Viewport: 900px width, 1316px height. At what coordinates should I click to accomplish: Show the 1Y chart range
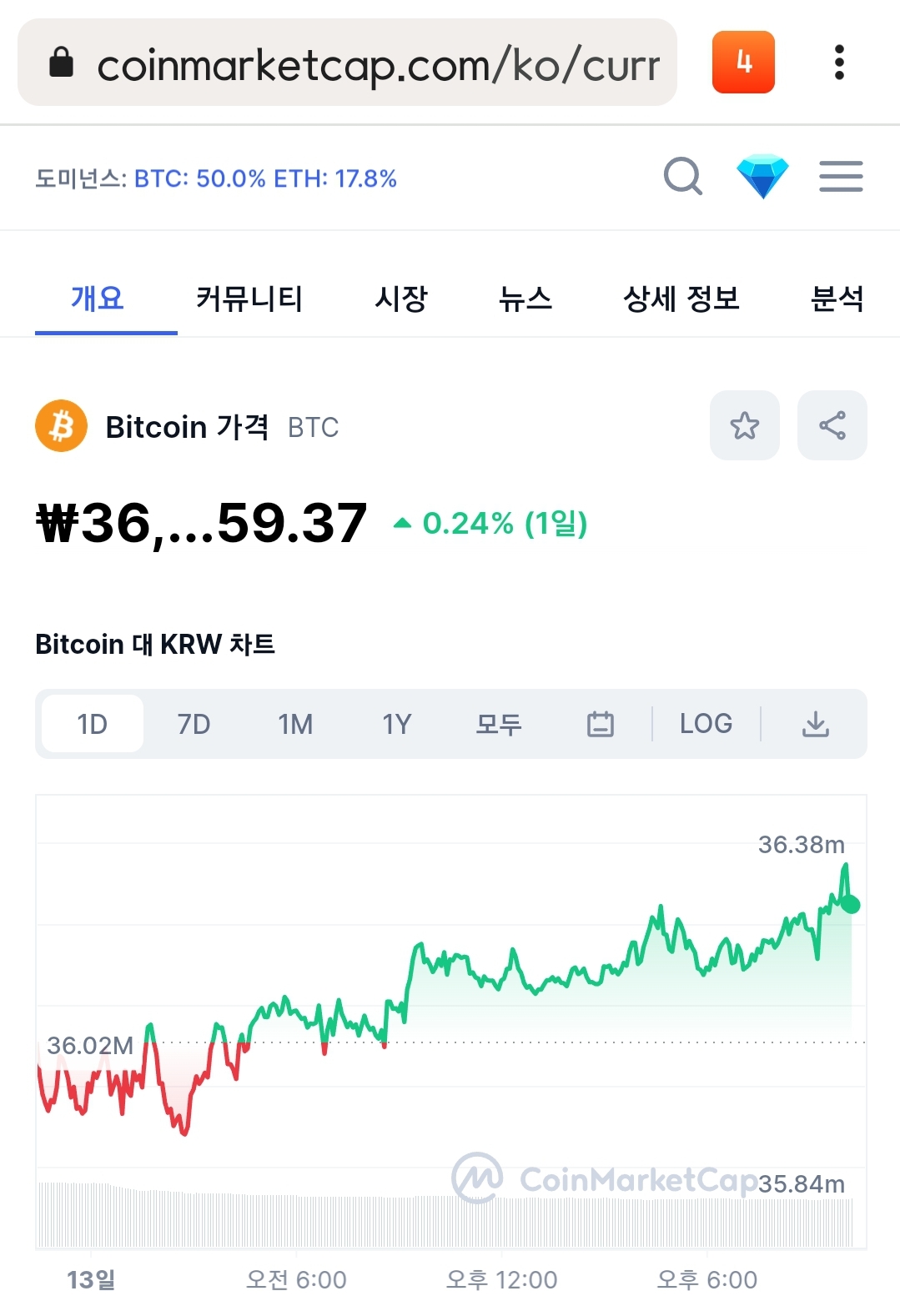[397, 724]
